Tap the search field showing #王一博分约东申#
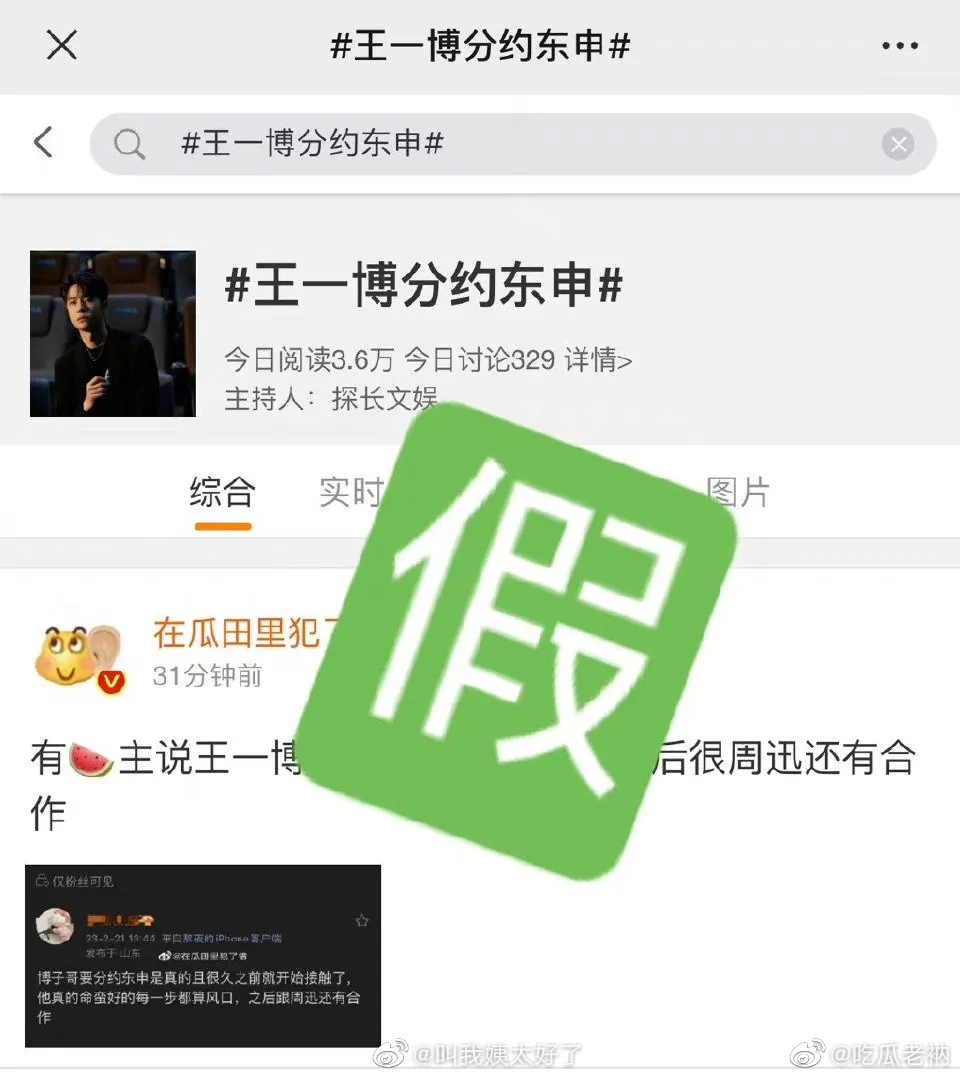This screenshot has height=1078, width=960. [500, 144]
